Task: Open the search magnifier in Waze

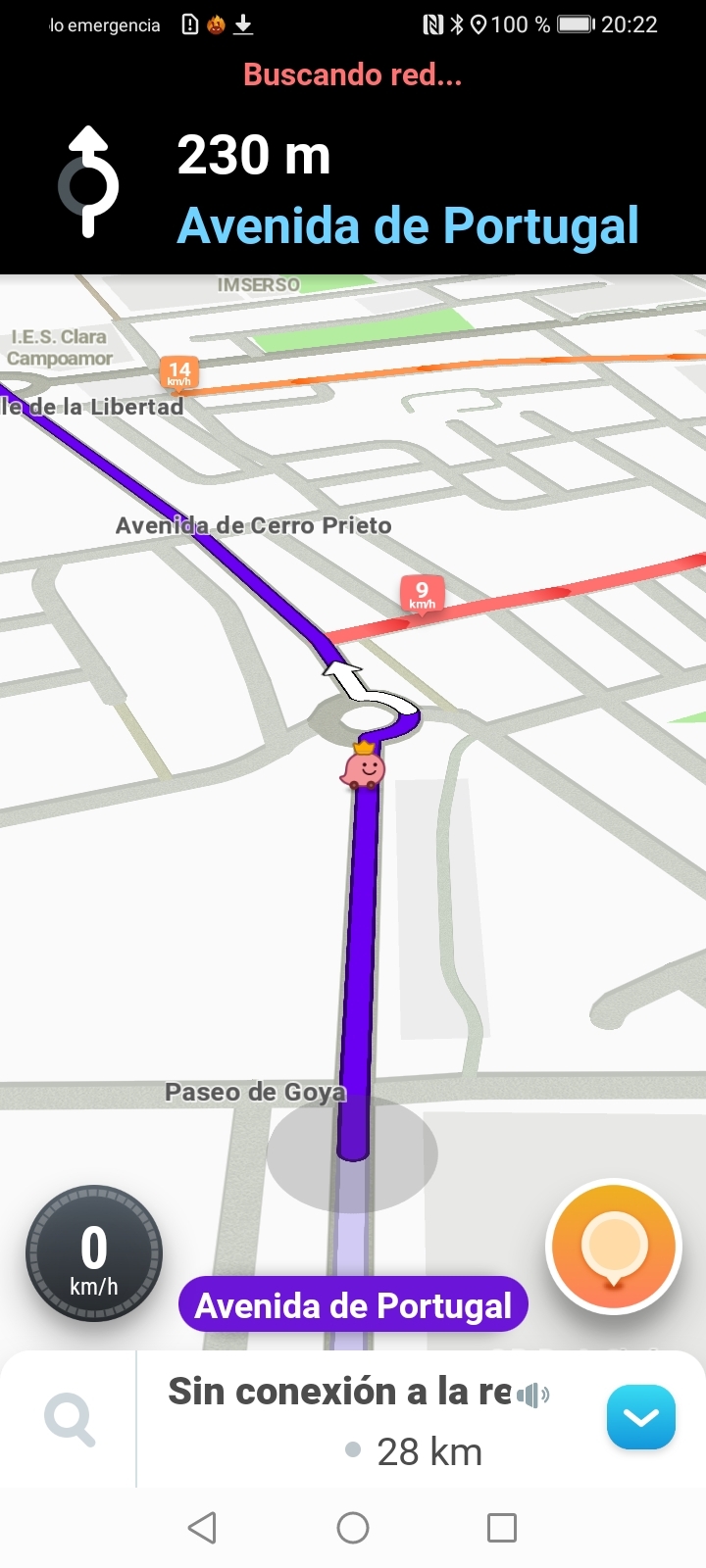Action: point(69,1416)
